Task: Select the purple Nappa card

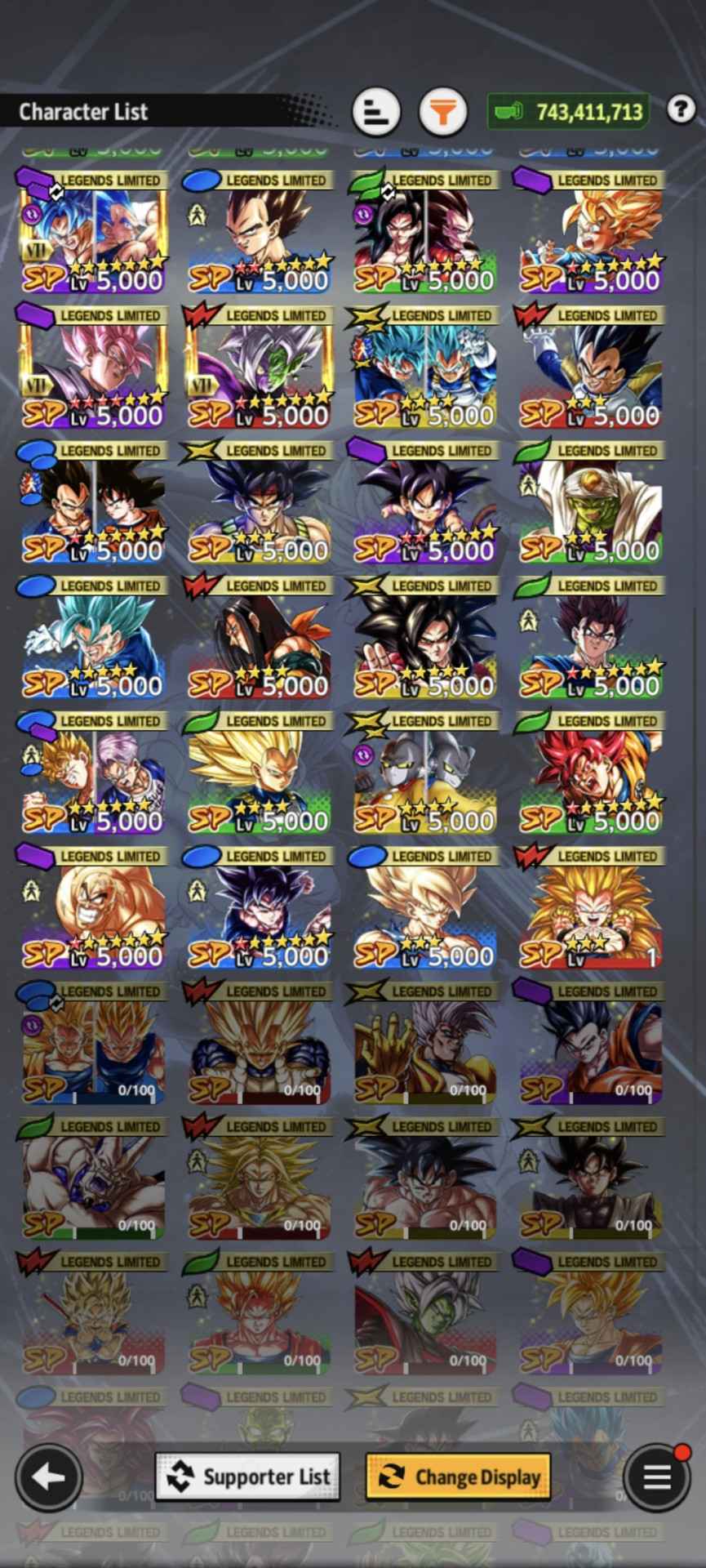Action: pos(93,907)
